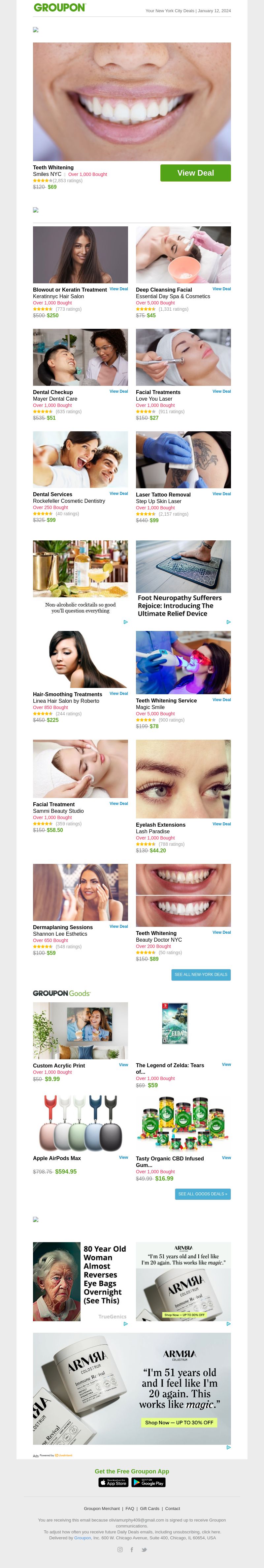This screenshot has width=264, height=1568.
Task: View deal for Blowout or Keratin Treatment
Action: pyautogui.click(x=118, y=289)
